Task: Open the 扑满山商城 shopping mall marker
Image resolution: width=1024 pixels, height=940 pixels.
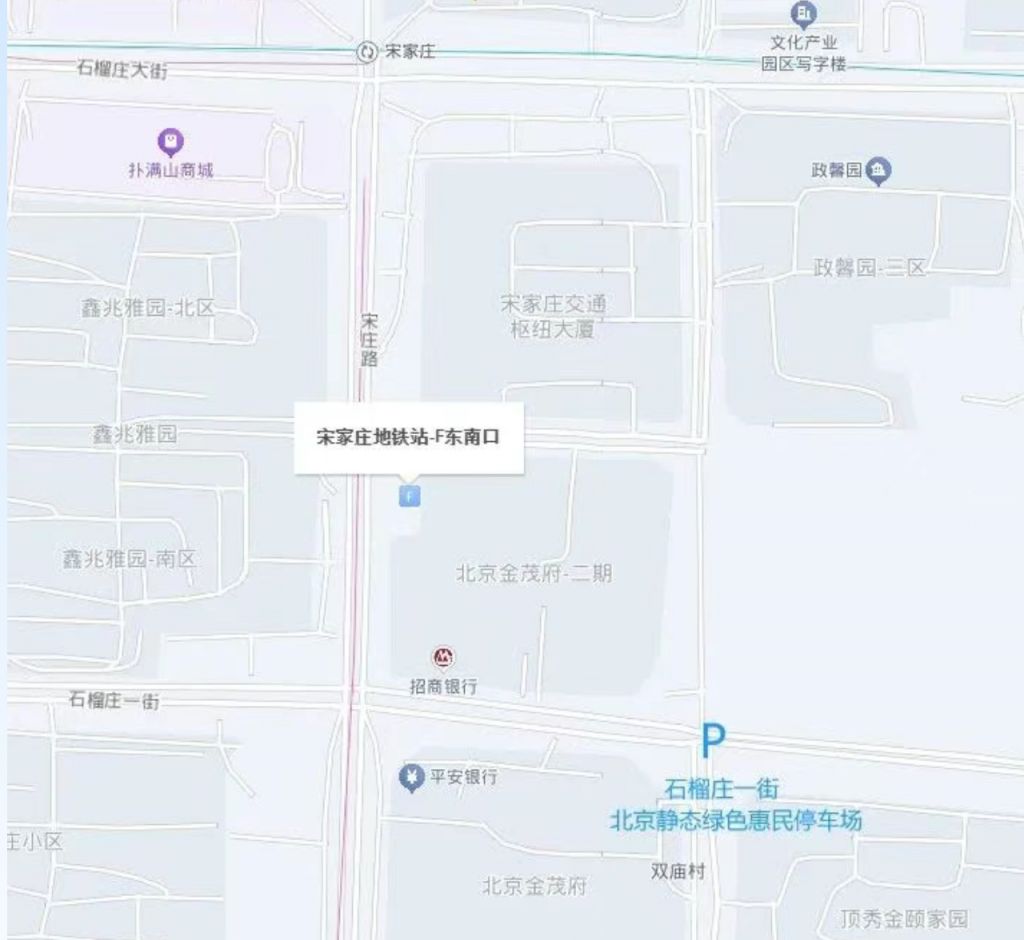Action: [171, 143]
